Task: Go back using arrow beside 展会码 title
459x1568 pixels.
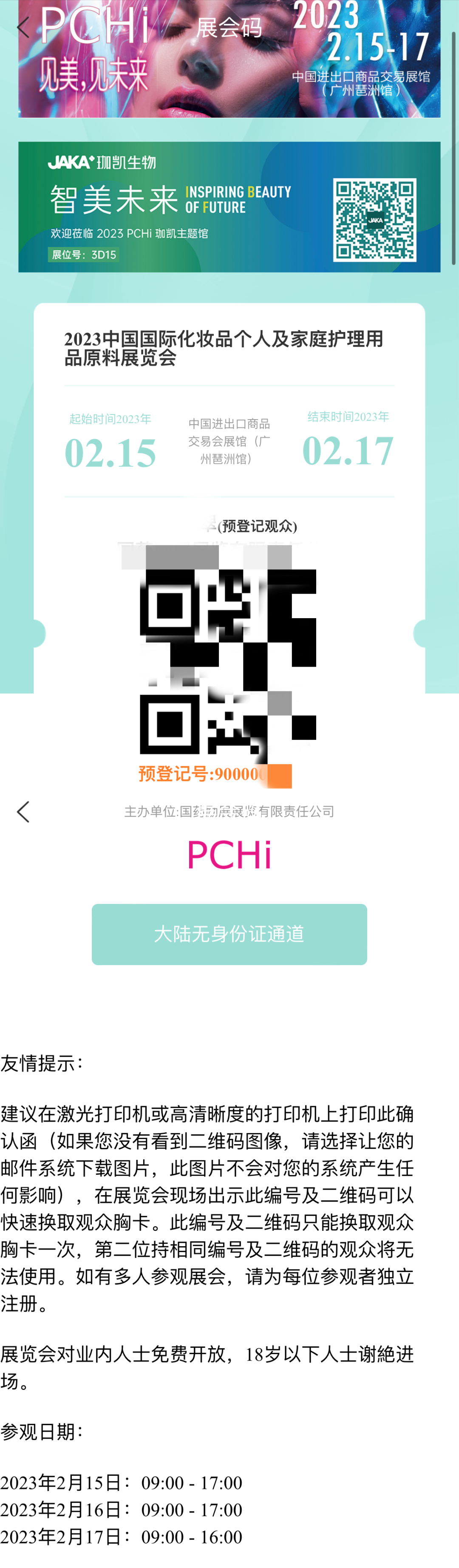Action: coord(23,27)
